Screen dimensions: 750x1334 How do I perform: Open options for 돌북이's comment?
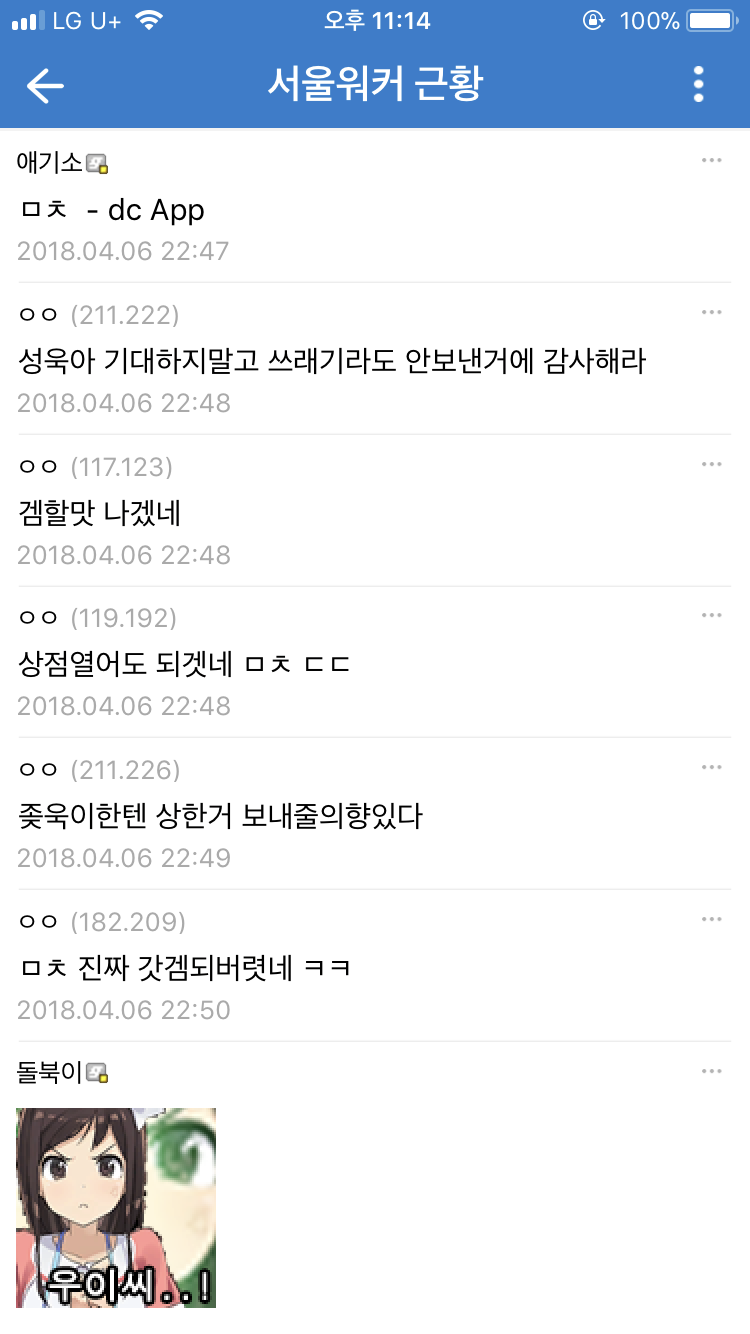(711, 1072)
